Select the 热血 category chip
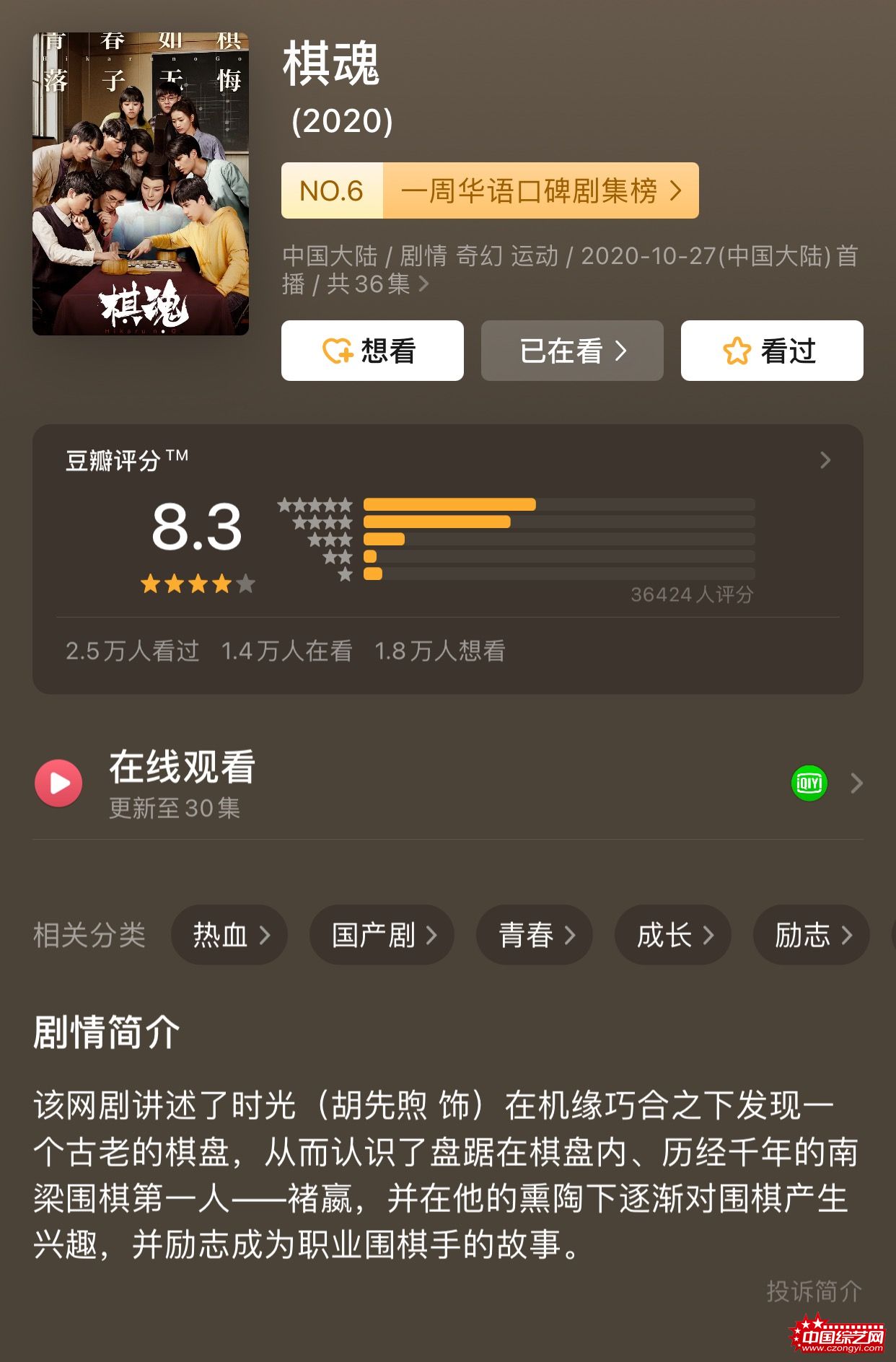Image resolution: width=896 pixels, height=1362 pixels. tap(229, 935)
